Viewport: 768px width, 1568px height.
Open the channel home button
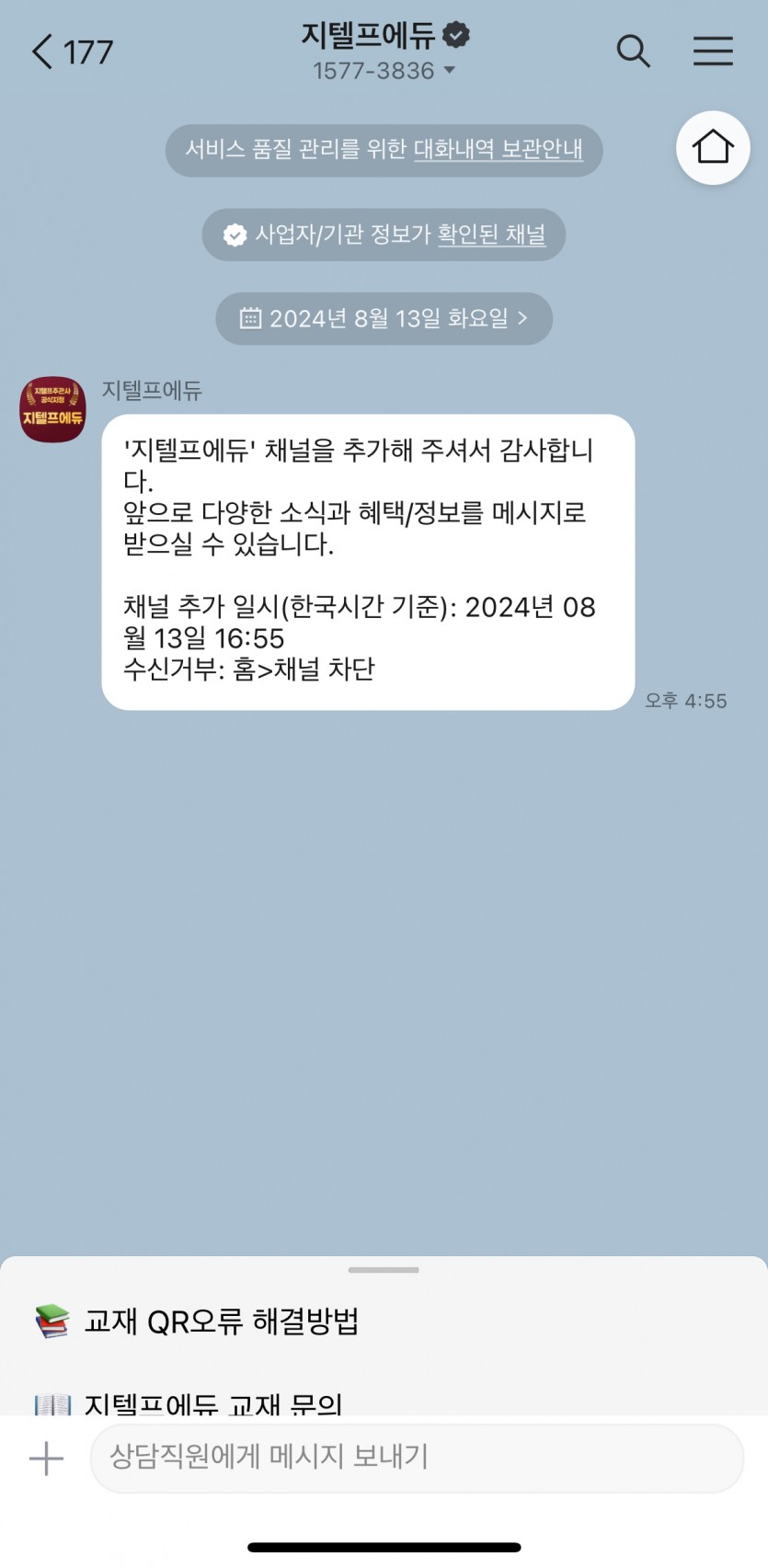[713, 147]
